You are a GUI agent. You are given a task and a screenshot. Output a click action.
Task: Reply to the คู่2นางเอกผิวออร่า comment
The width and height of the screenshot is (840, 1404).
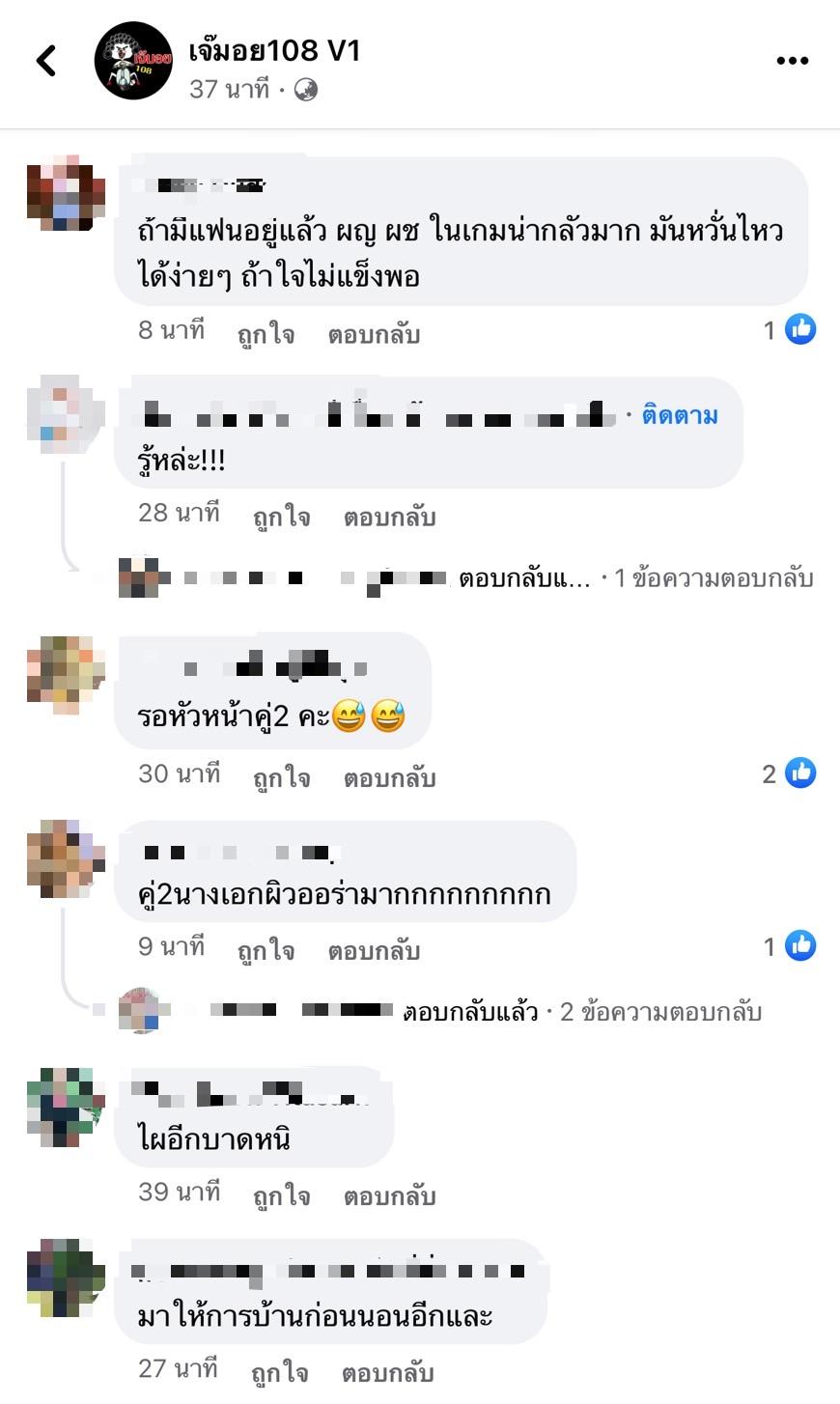coord(374,950)
